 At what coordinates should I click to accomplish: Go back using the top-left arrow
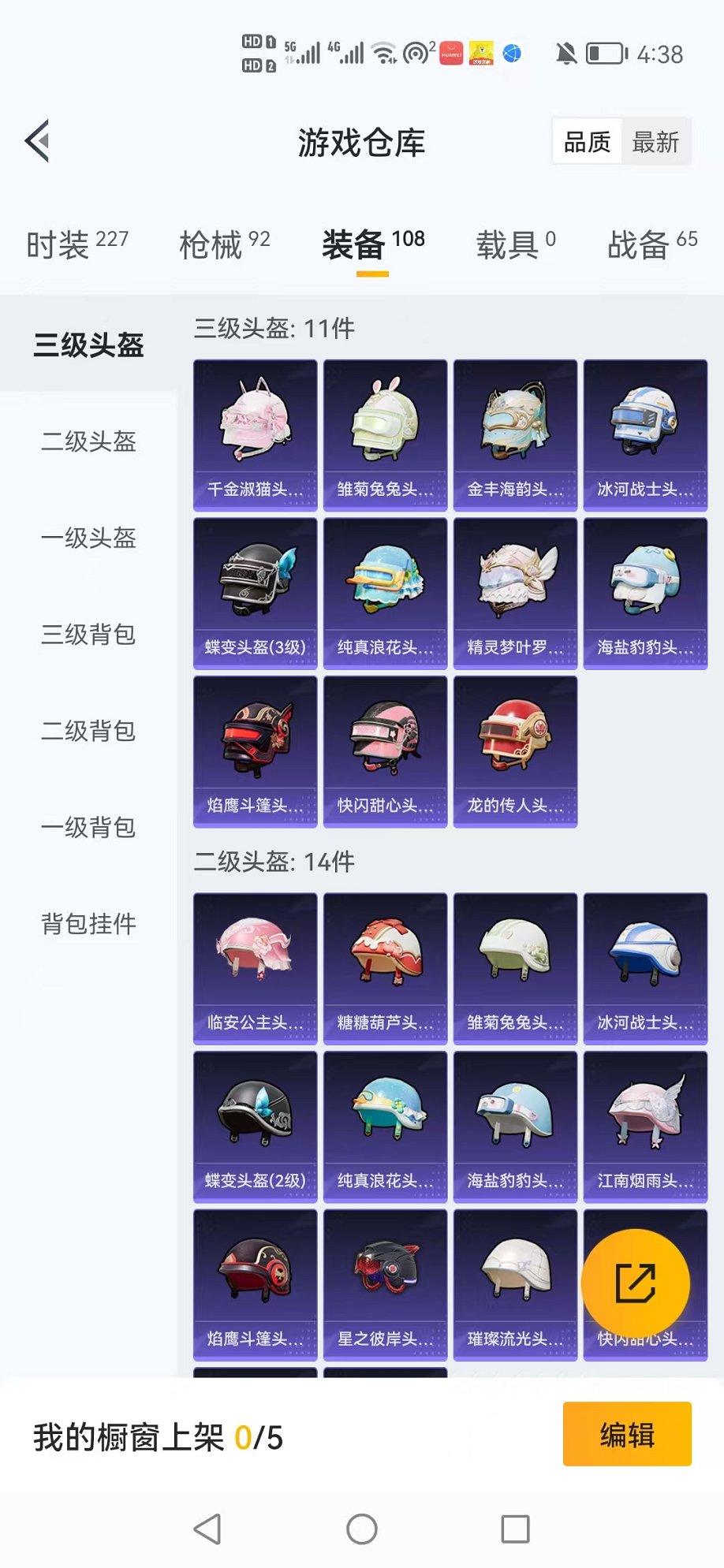[38, 142]
